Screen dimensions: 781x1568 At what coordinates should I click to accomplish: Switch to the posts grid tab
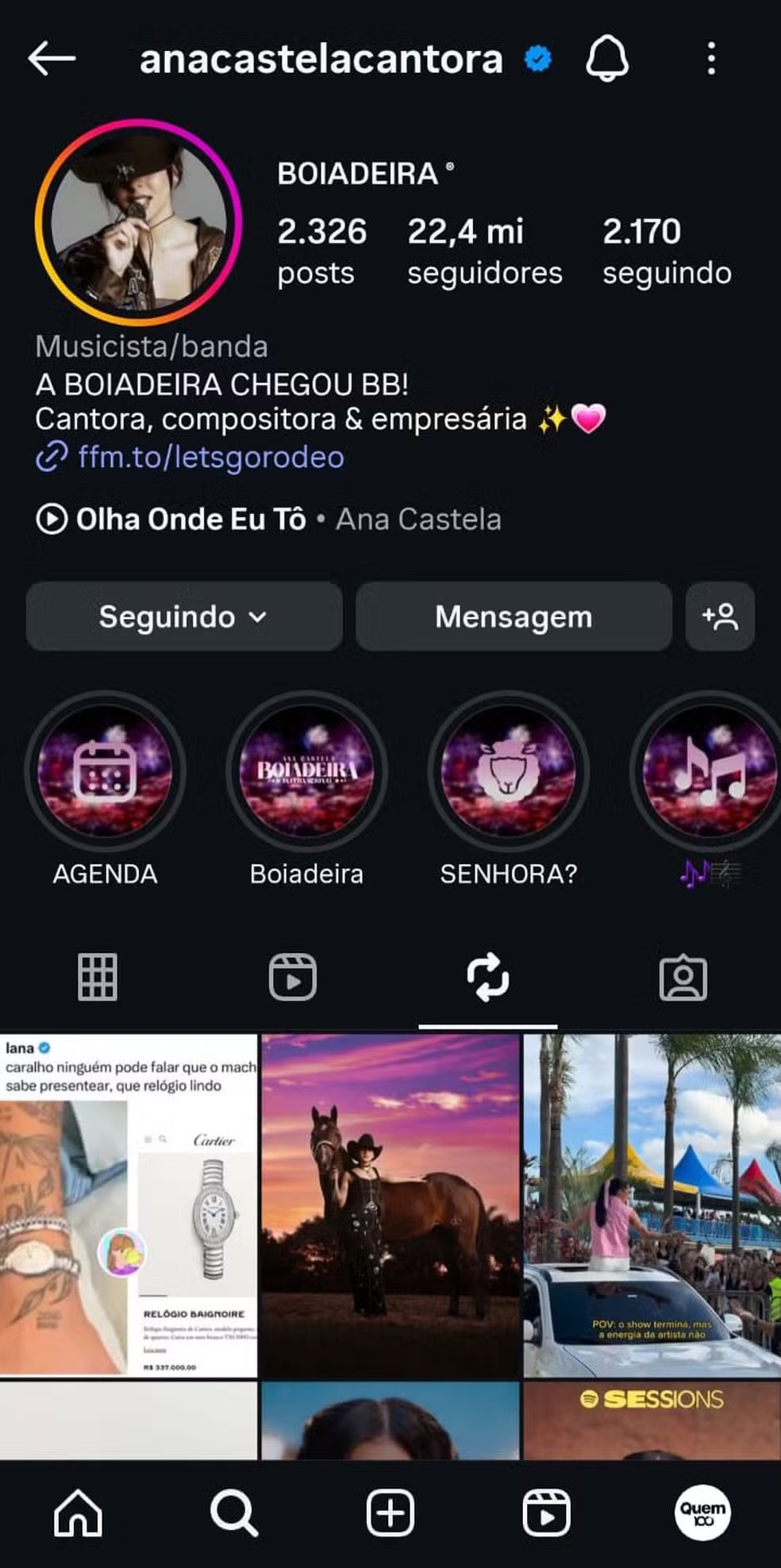pos(98,977)
